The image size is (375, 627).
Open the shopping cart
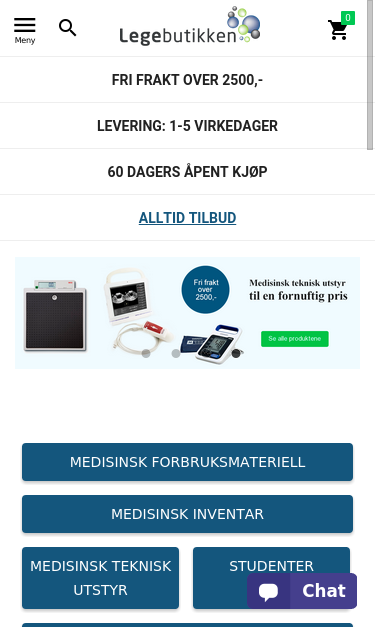[339, 28]
